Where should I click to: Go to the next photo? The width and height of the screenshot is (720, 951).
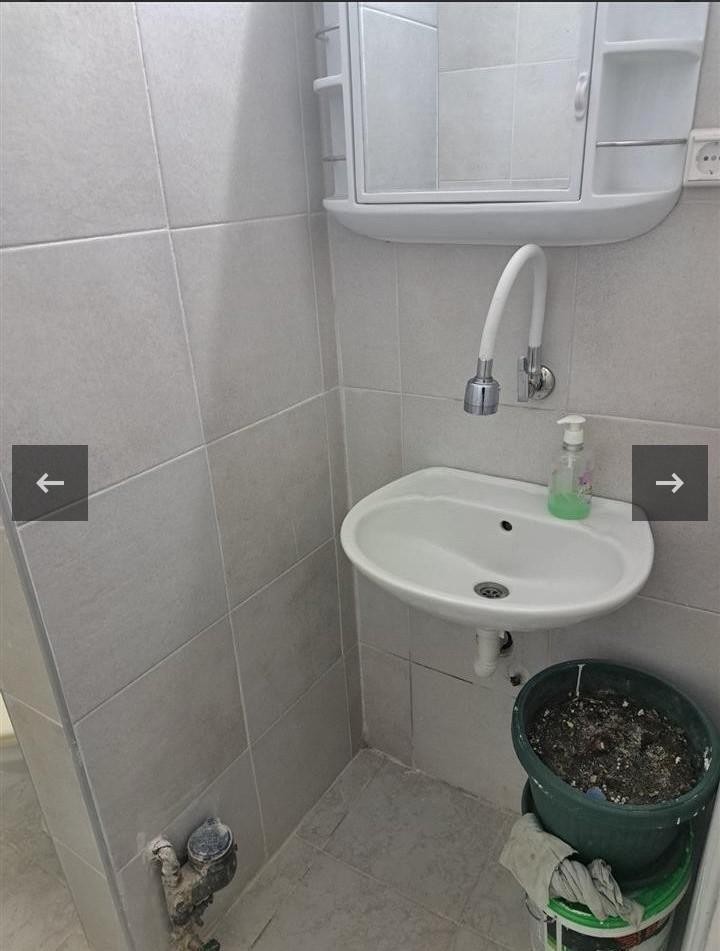click(x=669, y=483)
